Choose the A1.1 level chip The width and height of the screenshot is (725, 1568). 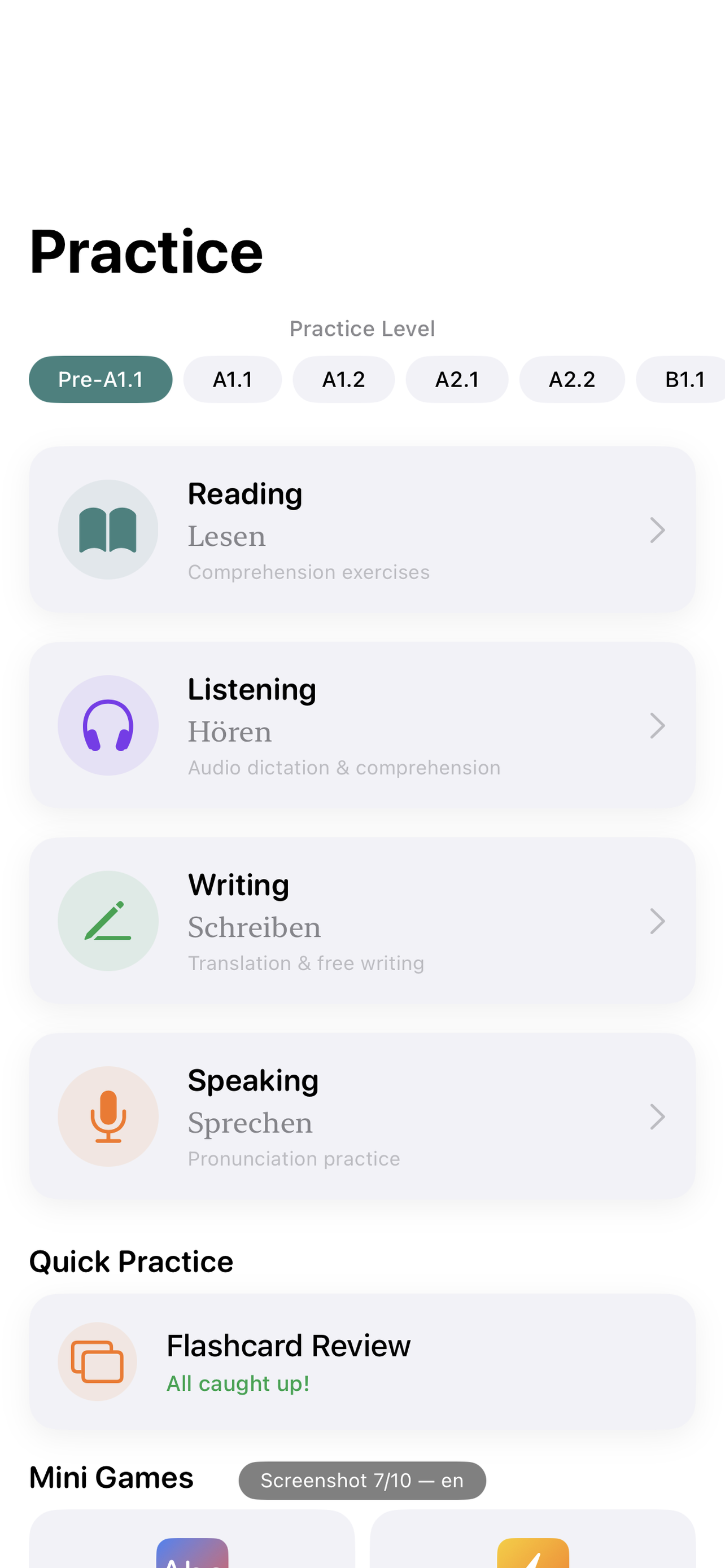[x=232, y=379]
